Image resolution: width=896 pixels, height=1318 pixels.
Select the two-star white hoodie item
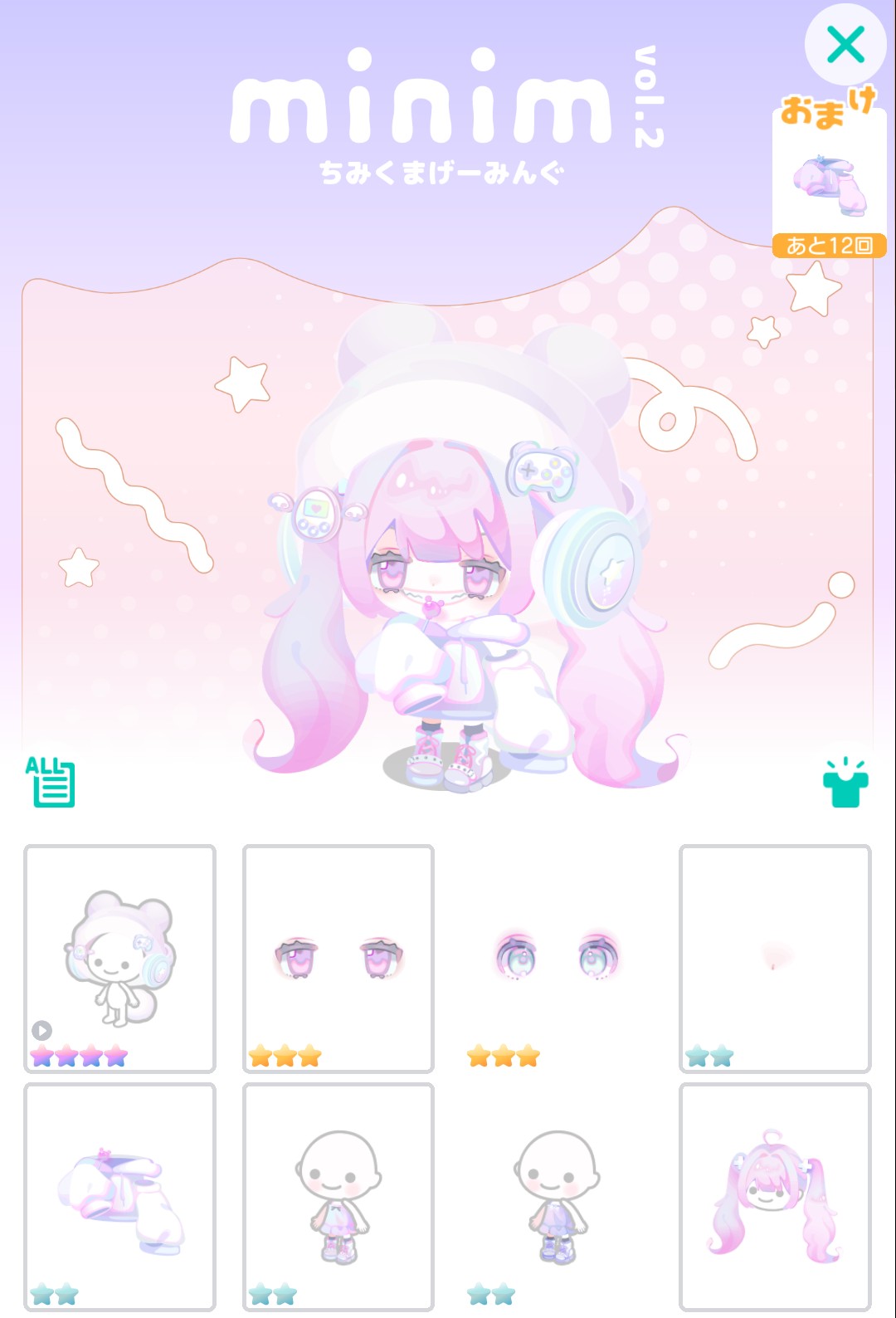tap(119, 1196)
